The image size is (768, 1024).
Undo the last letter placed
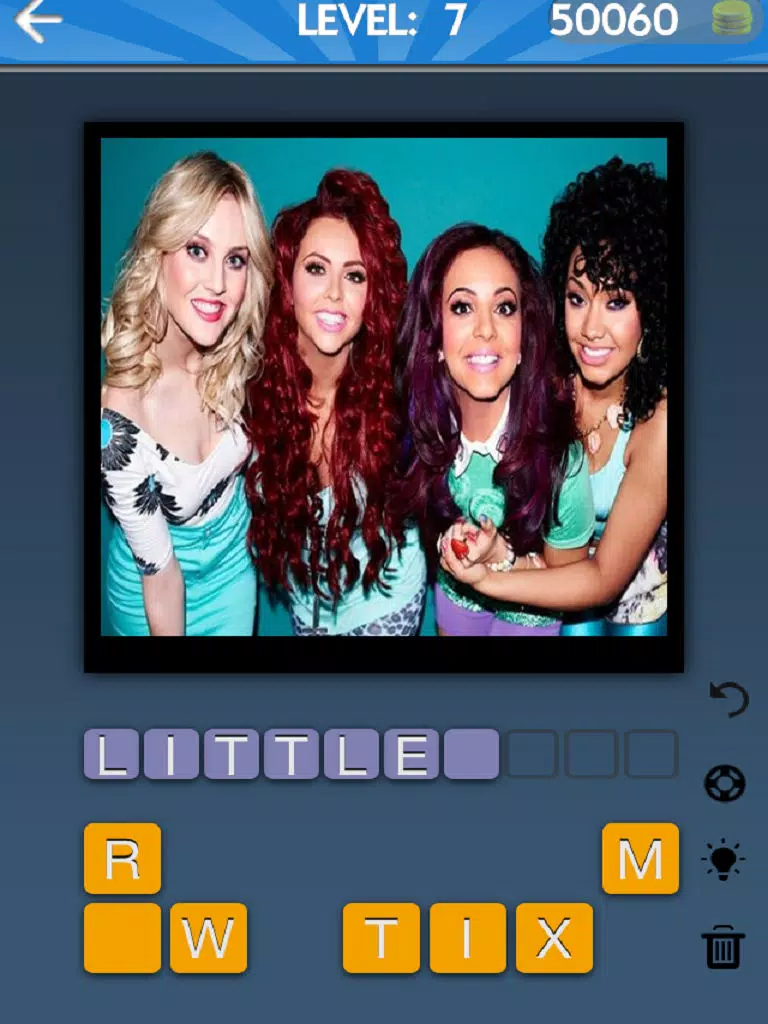tap(728, 699)
